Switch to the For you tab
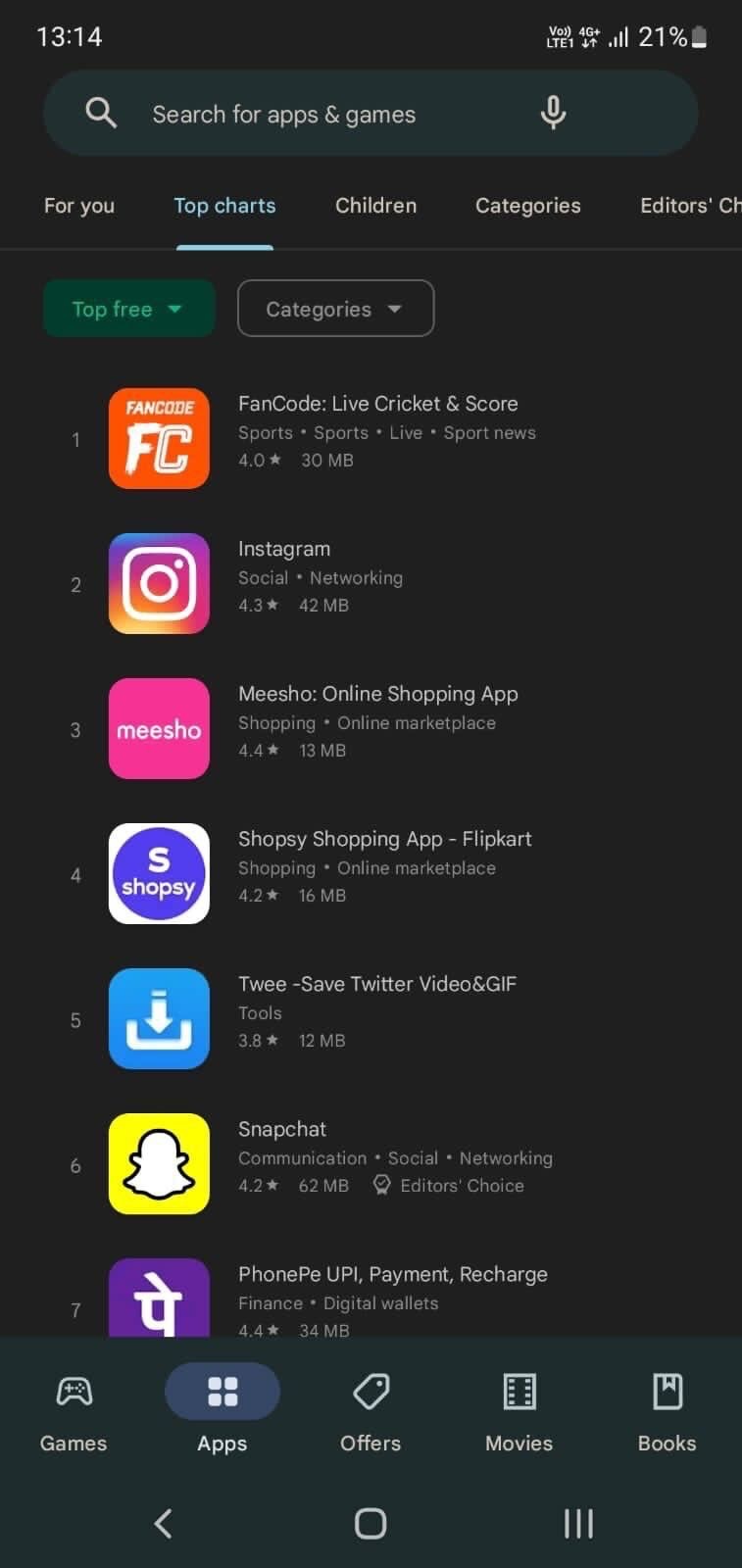 point(79,206)
